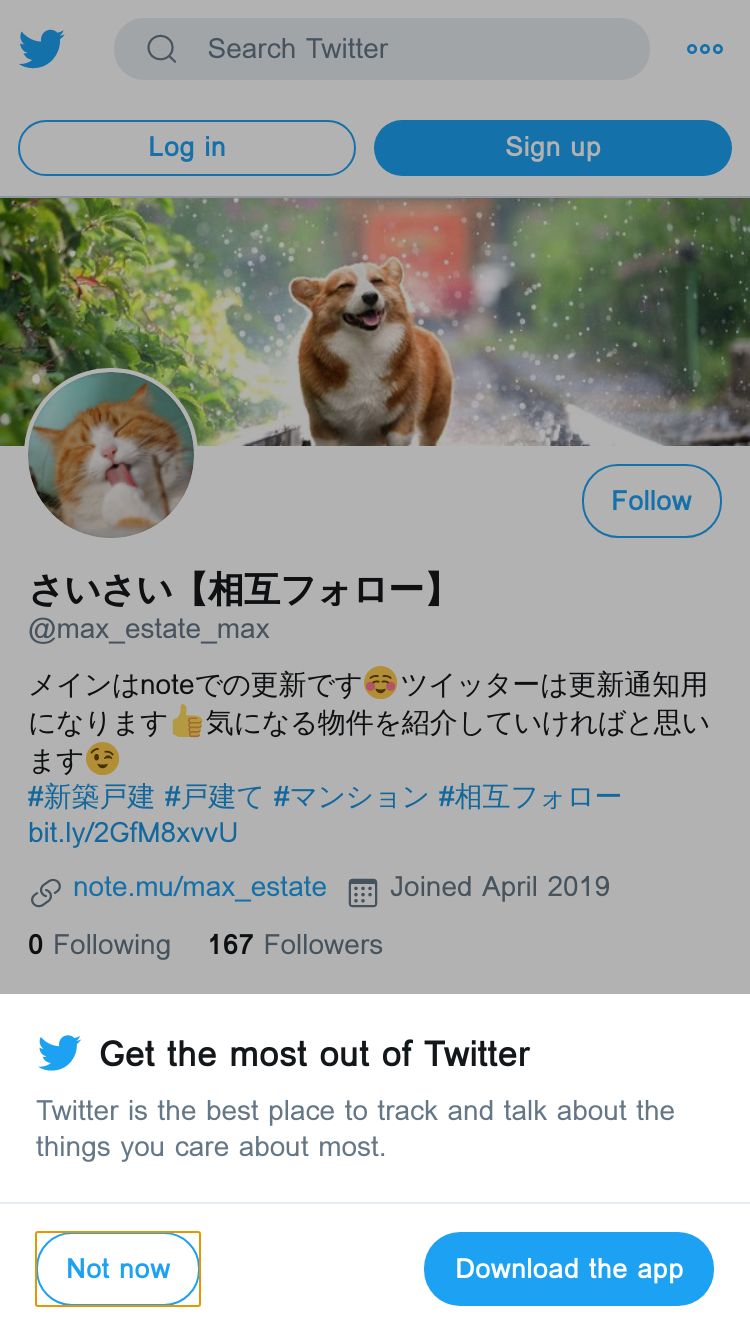
Task: View the 167 Followers list
Action: tap(295, 944)
